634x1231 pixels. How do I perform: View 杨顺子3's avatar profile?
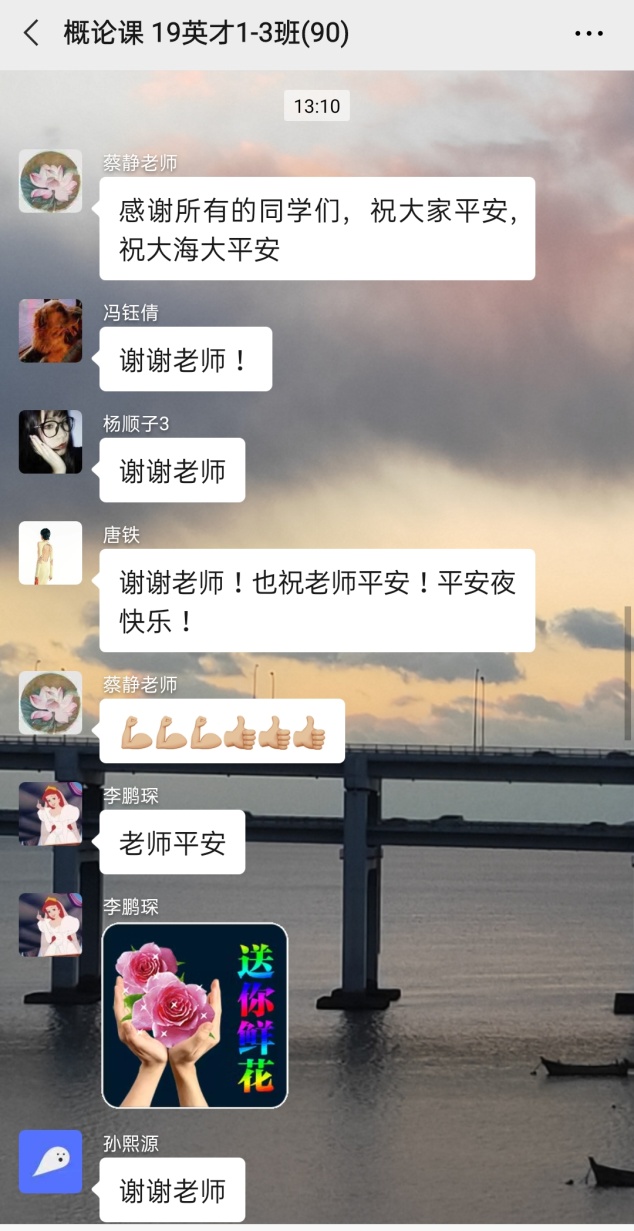[50, 442]
